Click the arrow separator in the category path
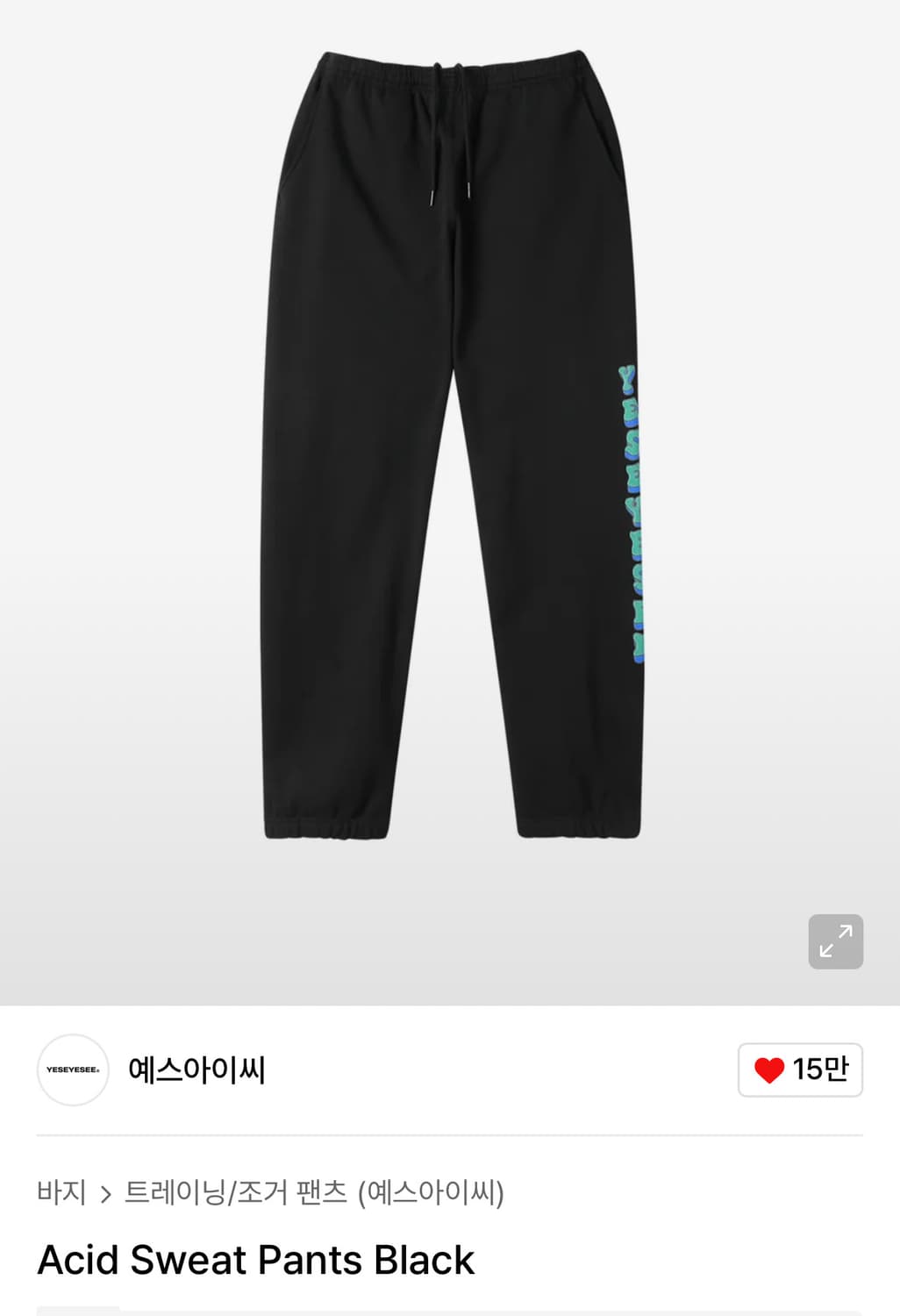The width and height of the screenshot is (900, 1316). coord(107,1194)
